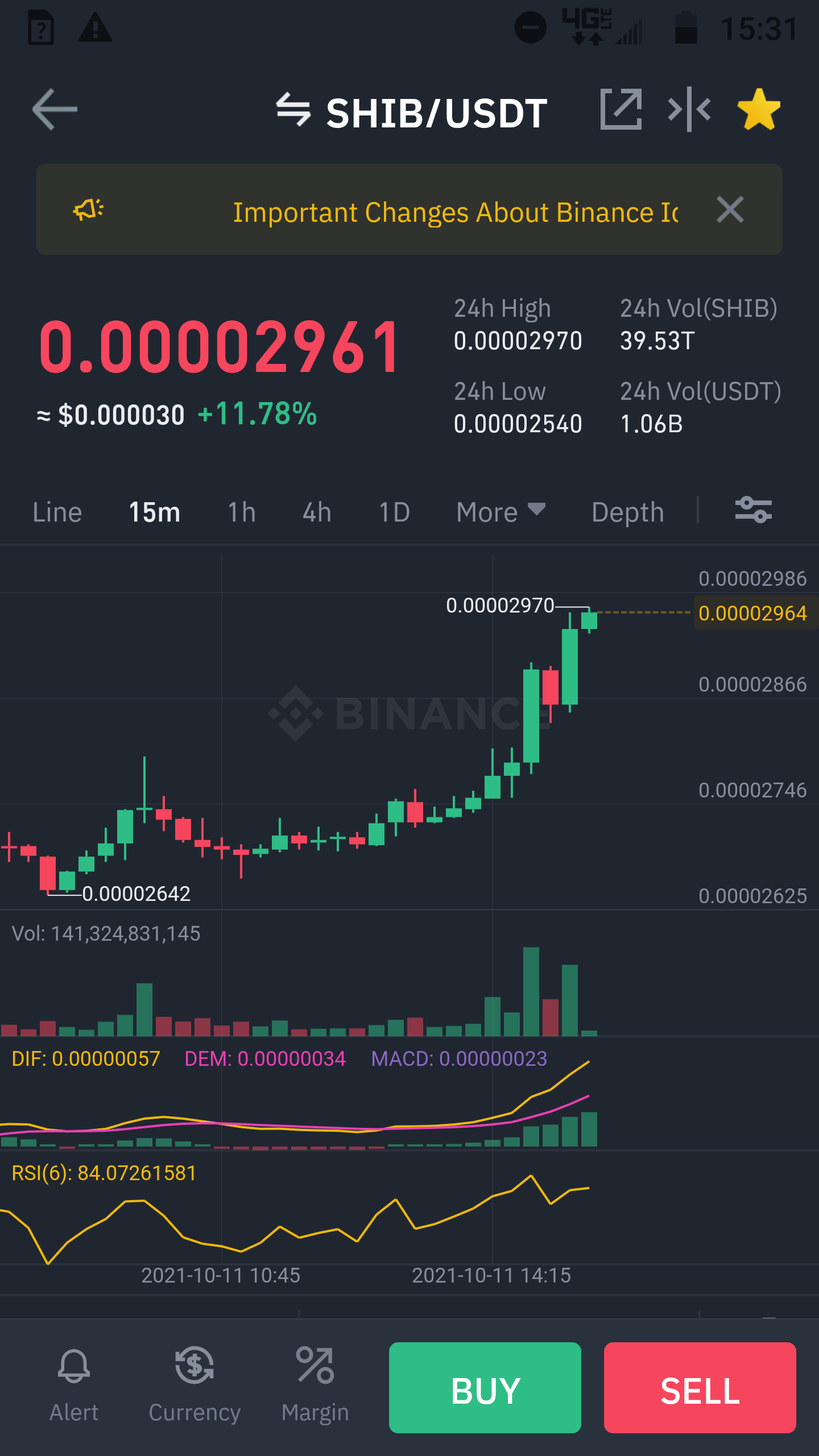Select the 1h interval
Image resolution: width=819 pixels, height=1456 pixels.
pos(242,512)
